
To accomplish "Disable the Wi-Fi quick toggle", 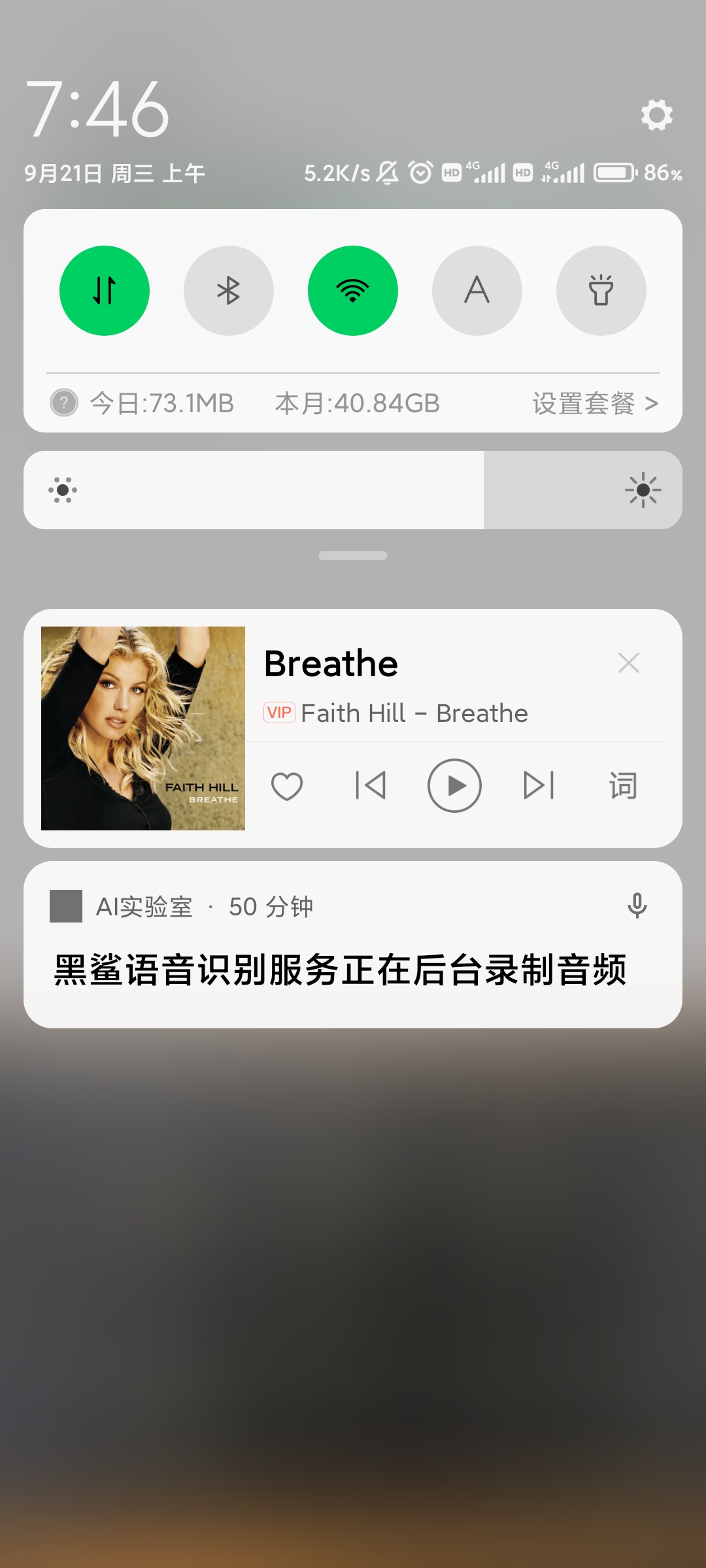I will click(x=353, y=291).
